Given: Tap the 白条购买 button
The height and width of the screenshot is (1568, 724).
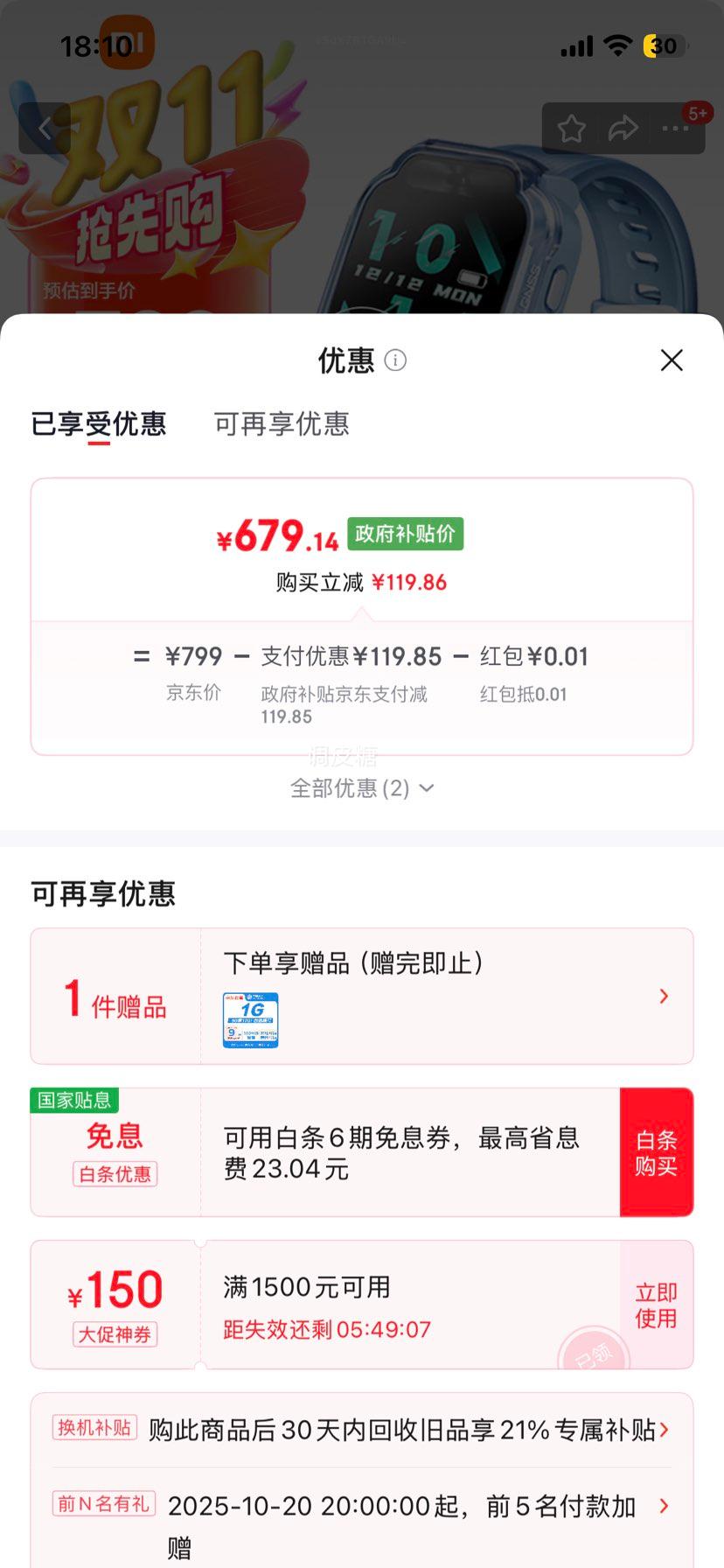Looking at the screenshot, I should click(656, 1152).
